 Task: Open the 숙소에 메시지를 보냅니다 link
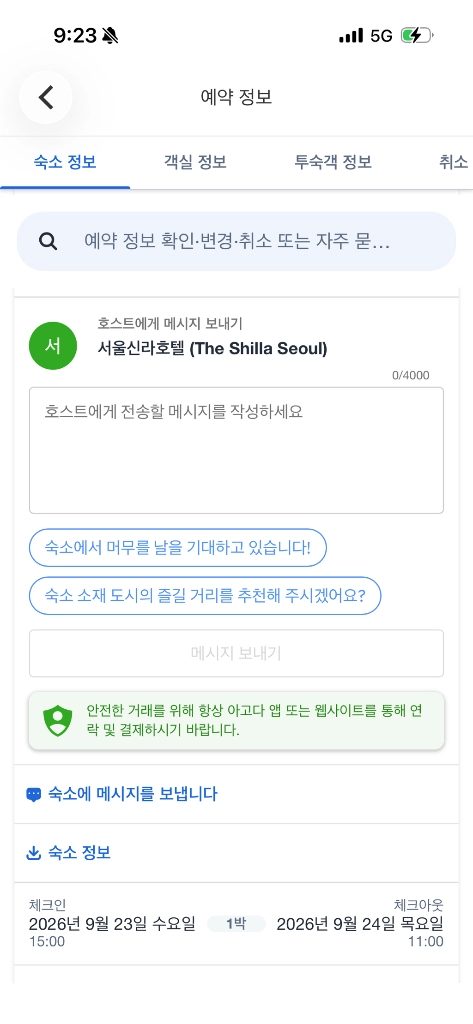(x=122, y=794)
